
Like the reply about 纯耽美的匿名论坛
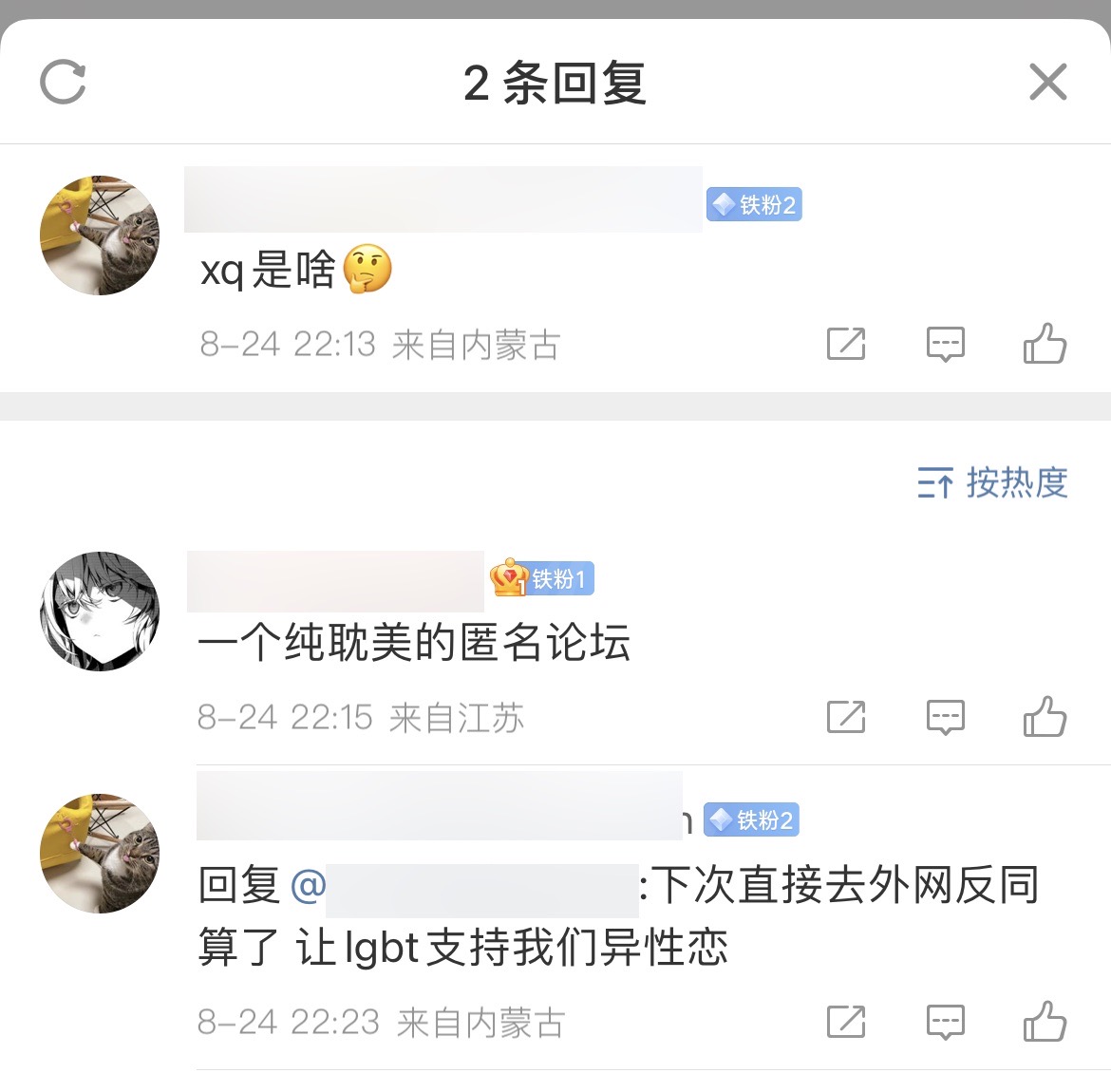[x=1045, y=717]
